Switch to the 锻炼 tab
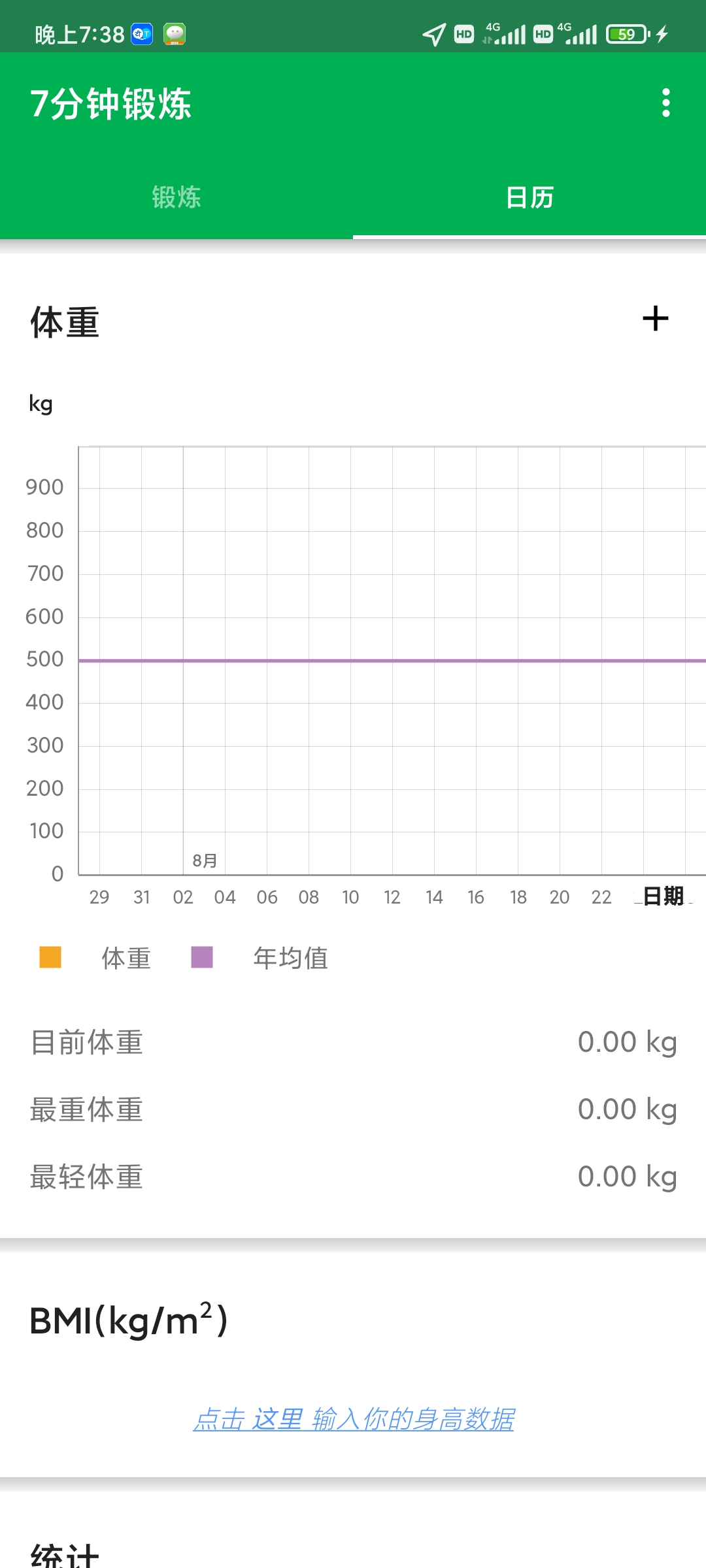The width and height of the screenshot is (706, 1568). coord(176,197)
